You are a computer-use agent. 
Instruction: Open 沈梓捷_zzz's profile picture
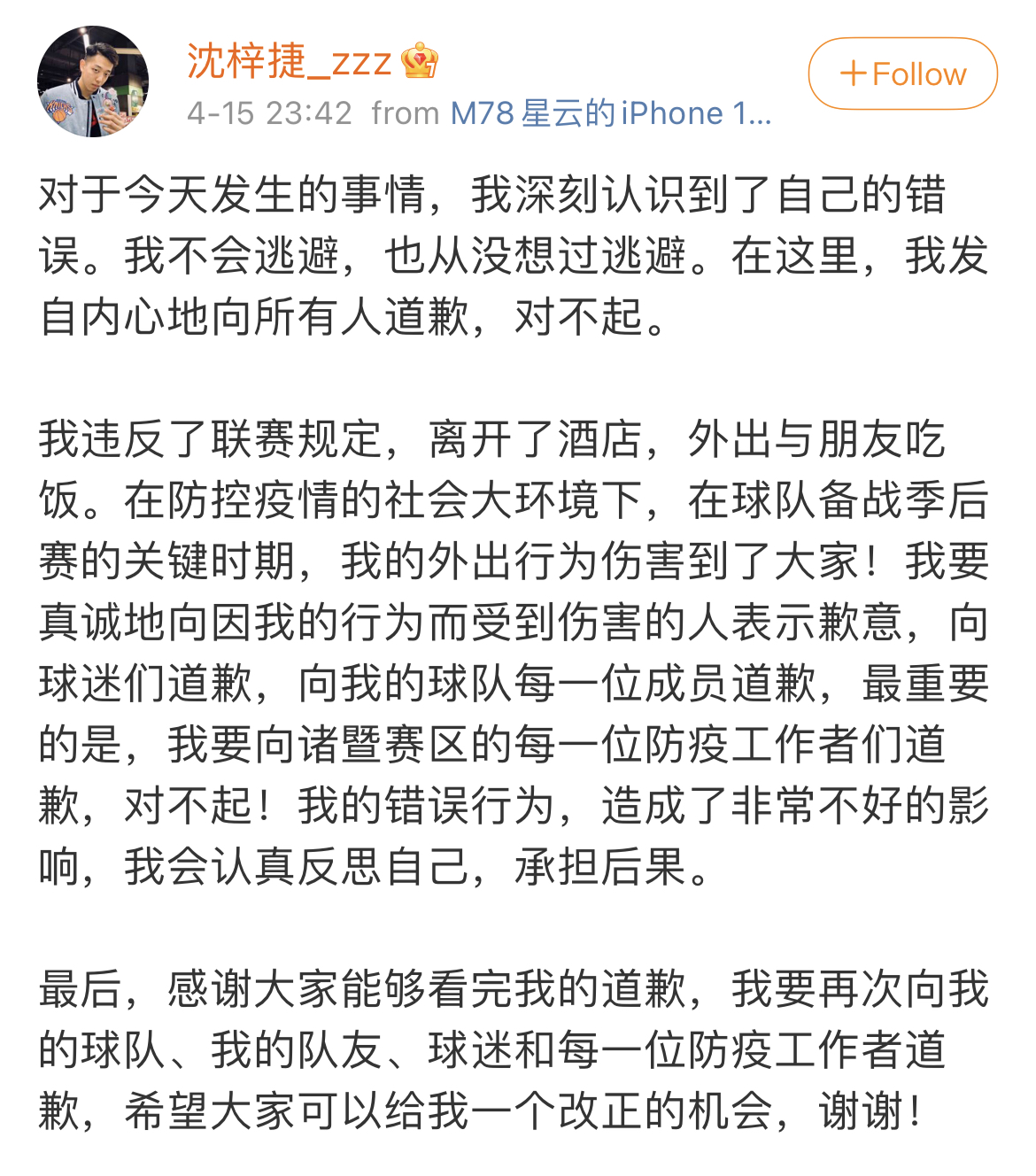tap(92, 81)
